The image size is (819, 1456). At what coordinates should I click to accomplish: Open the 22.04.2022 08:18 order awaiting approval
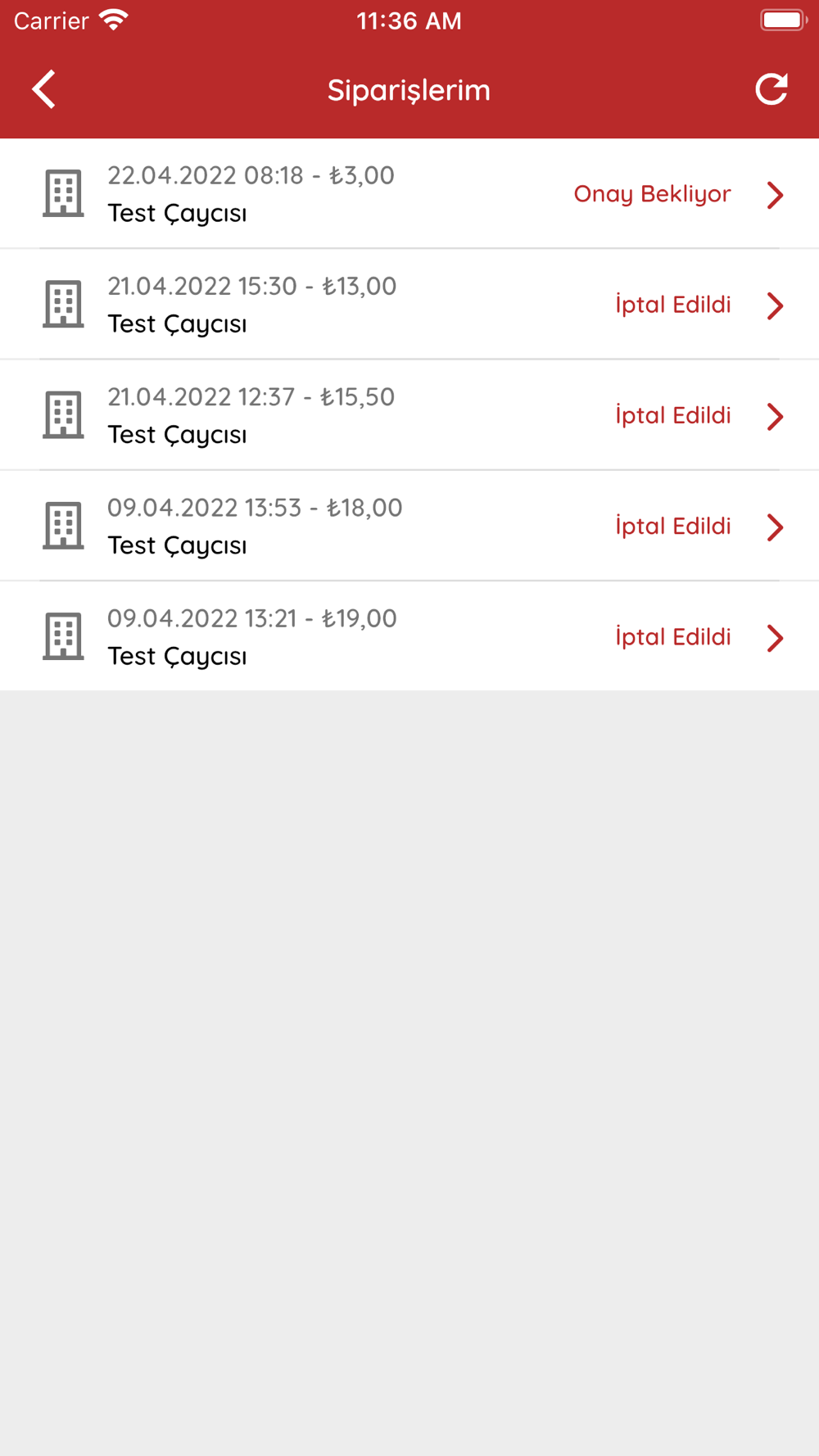[409, 193]
